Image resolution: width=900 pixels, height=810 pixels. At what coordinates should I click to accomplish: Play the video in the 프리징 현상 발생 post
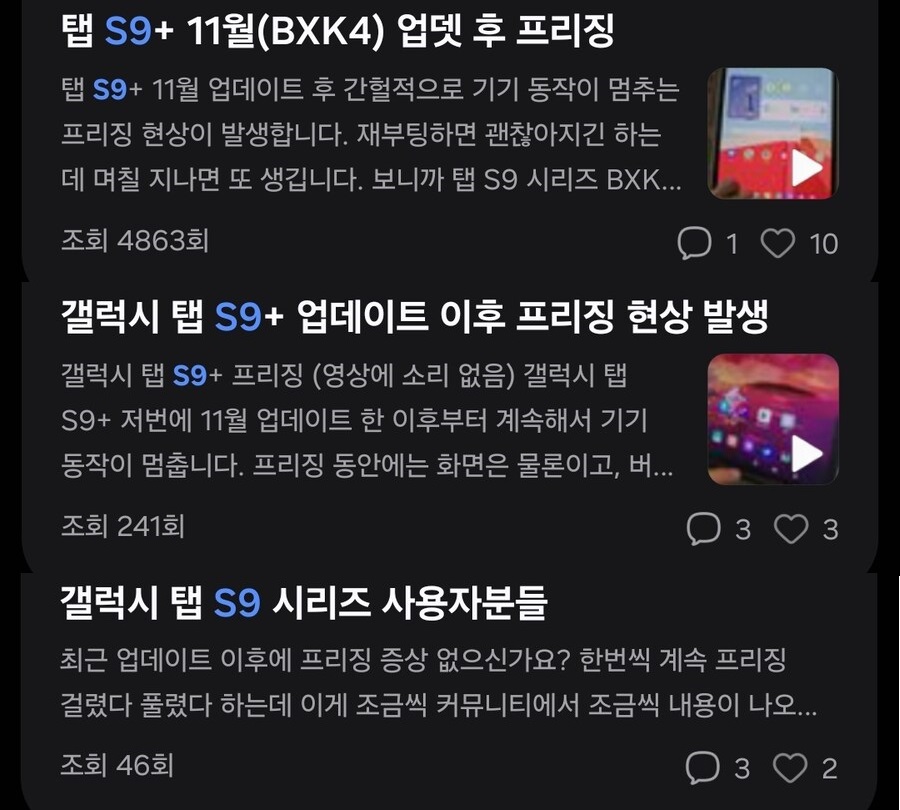coord(773,420)
